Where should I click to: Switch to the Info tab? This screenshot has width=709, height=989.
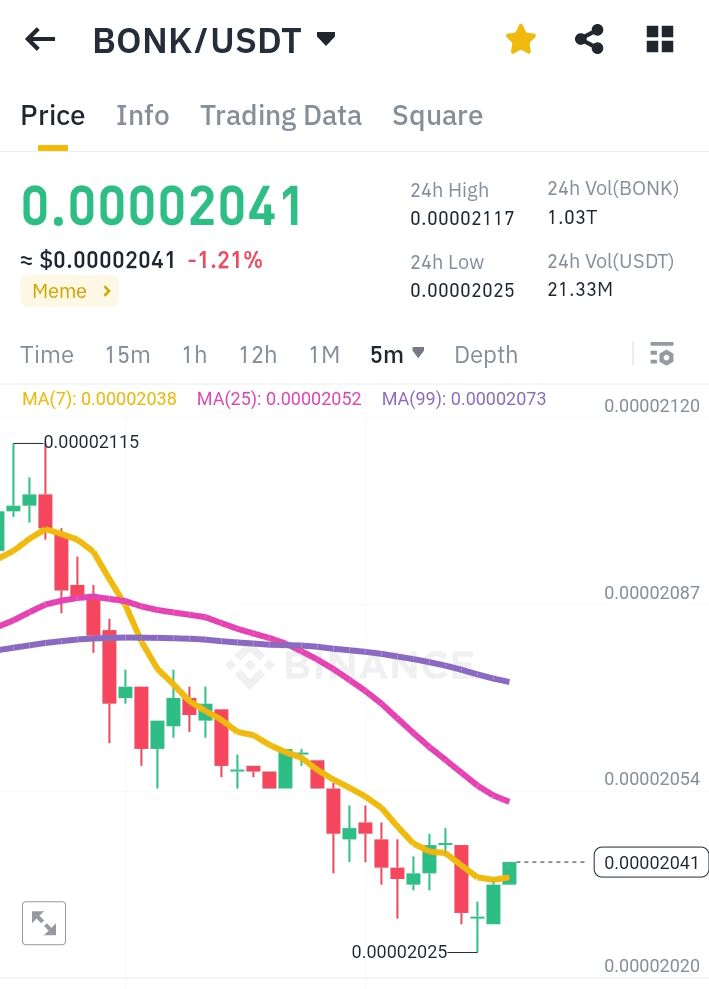click(x=143, y=116)
